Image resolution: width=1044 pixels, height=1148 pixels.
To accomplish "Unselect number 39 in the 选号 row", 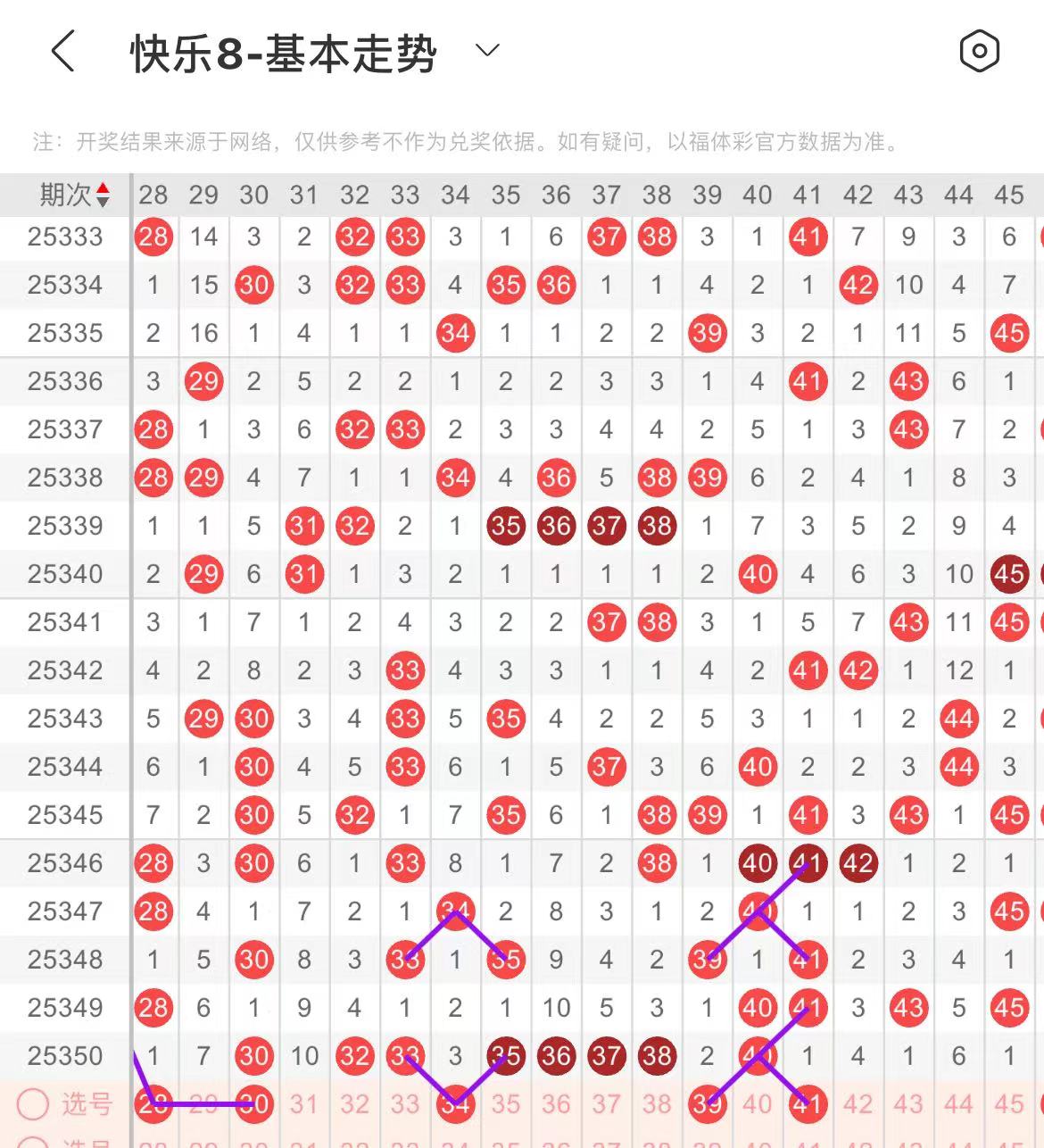I will click(707, 1104).
